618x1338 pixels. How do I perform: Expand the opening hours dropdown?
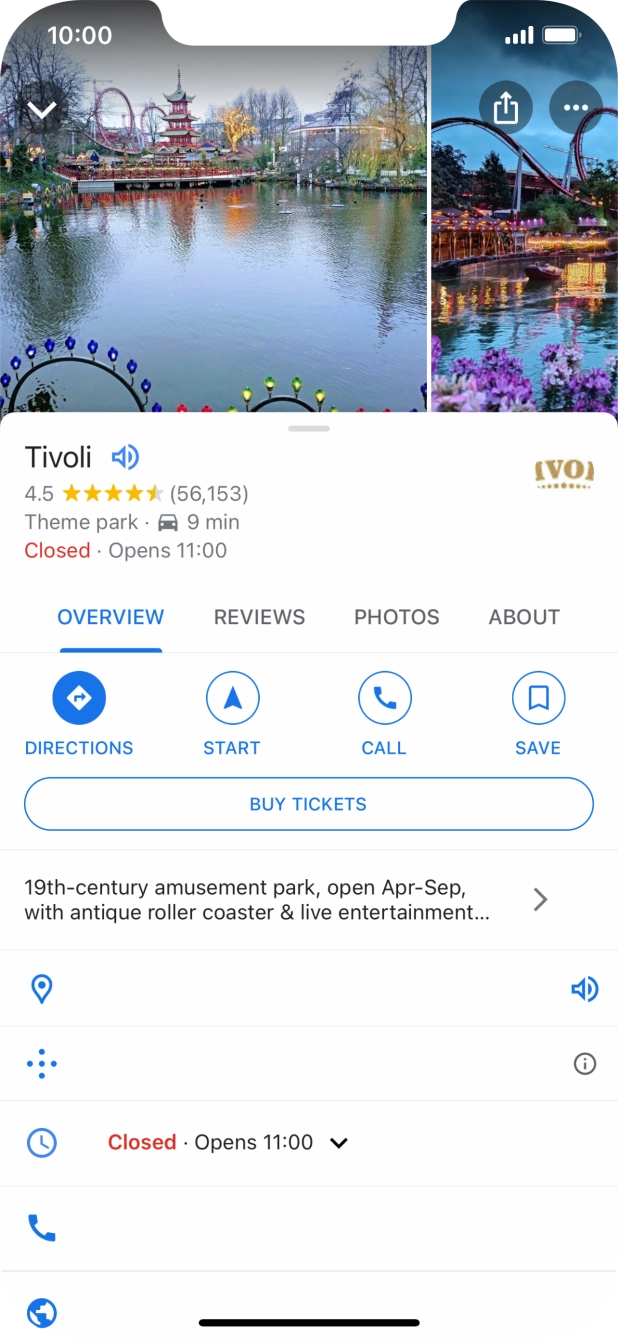pyautogui.click(x=339, y=1142)
